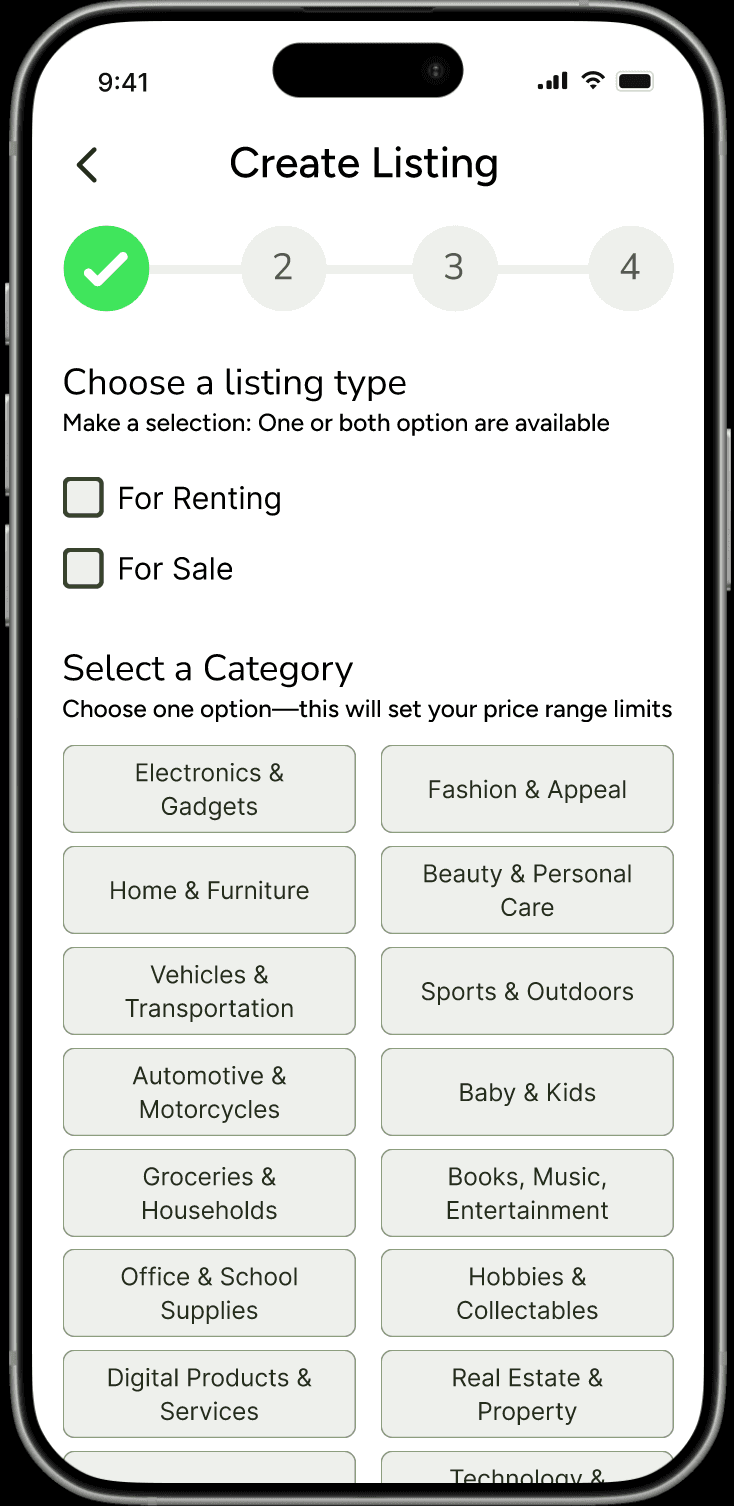
Task: Tap the green checkmark step indicator
Action: click(106, 267)
